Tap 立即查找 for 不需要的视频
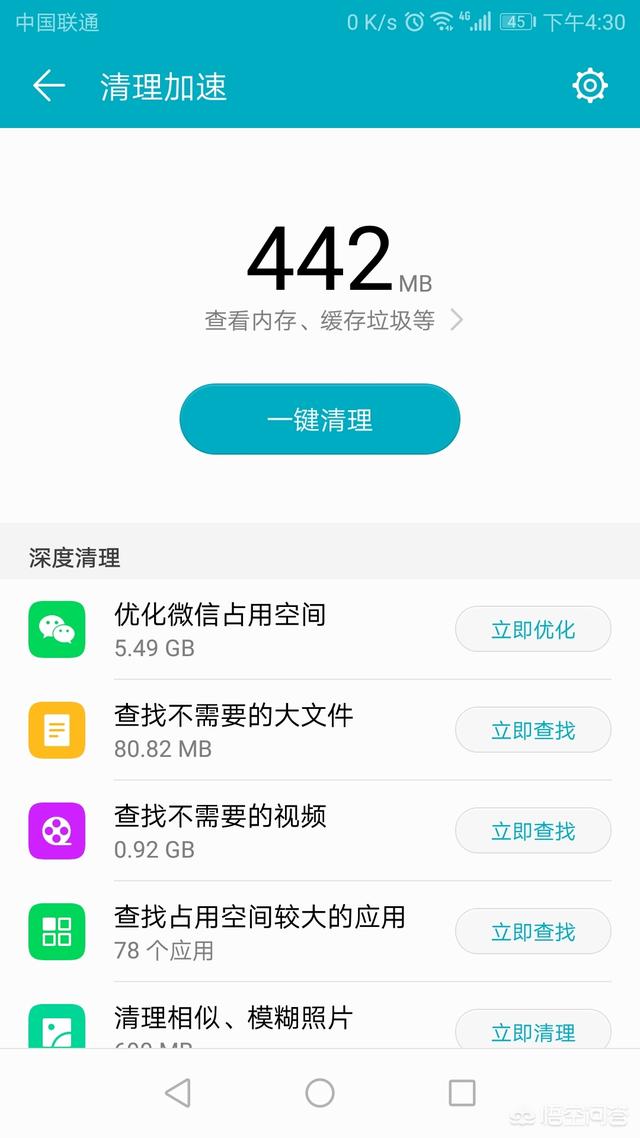640x1138 pixels. pos(533,831)
